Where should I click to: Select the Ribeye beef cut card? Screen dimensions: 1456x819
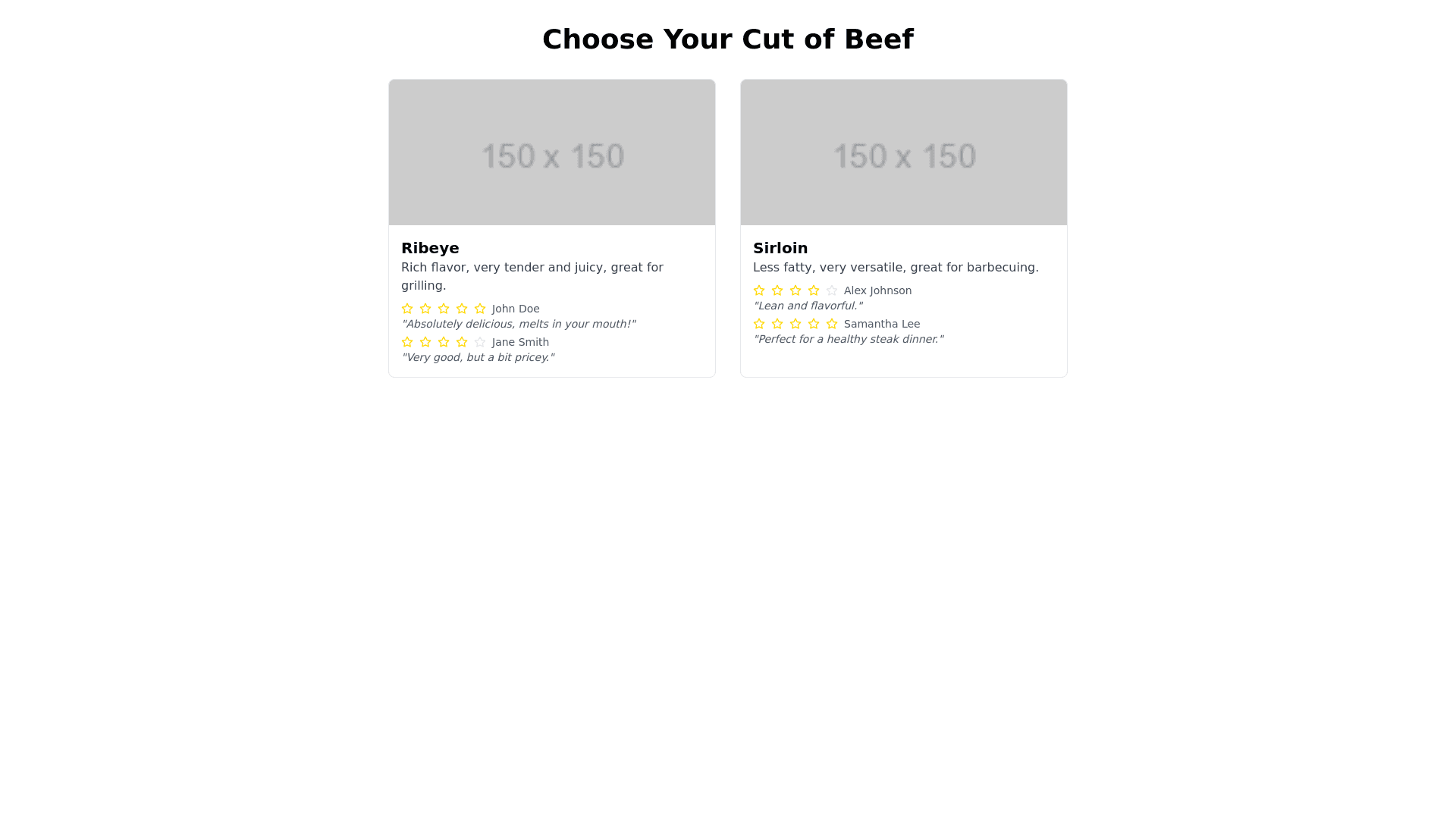pos(551,227)
